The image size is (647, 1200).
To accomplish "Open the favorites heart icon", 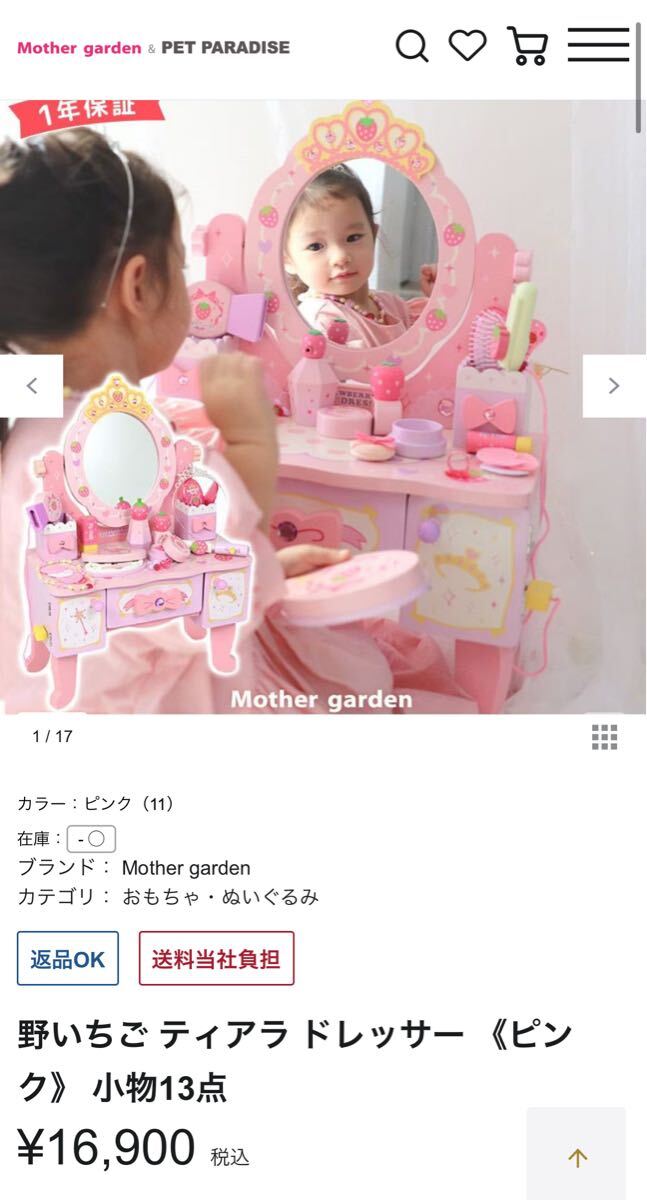I will pos(467,45).
